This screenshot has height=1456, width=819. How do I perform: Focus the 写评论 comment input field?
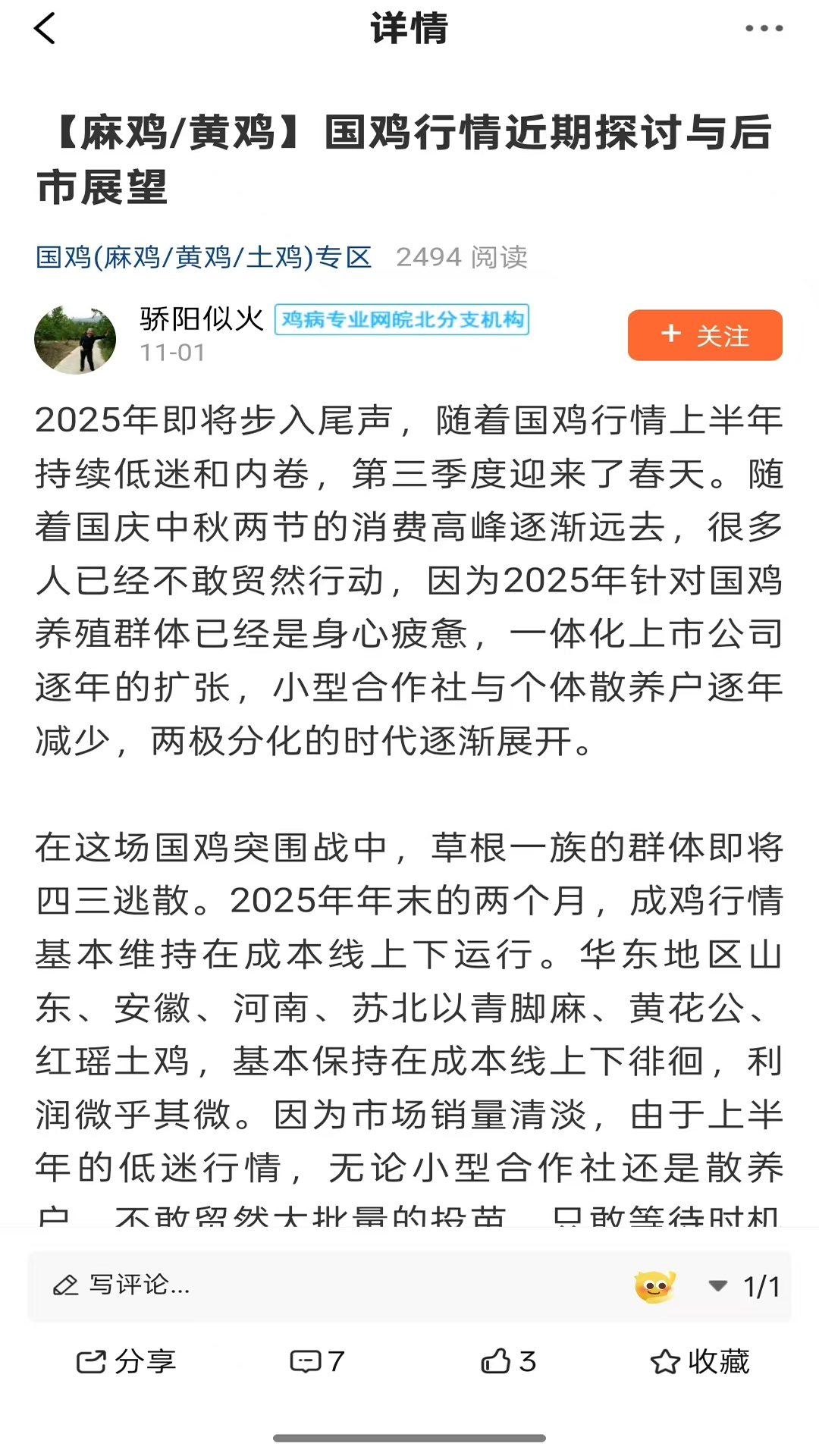227,1286
